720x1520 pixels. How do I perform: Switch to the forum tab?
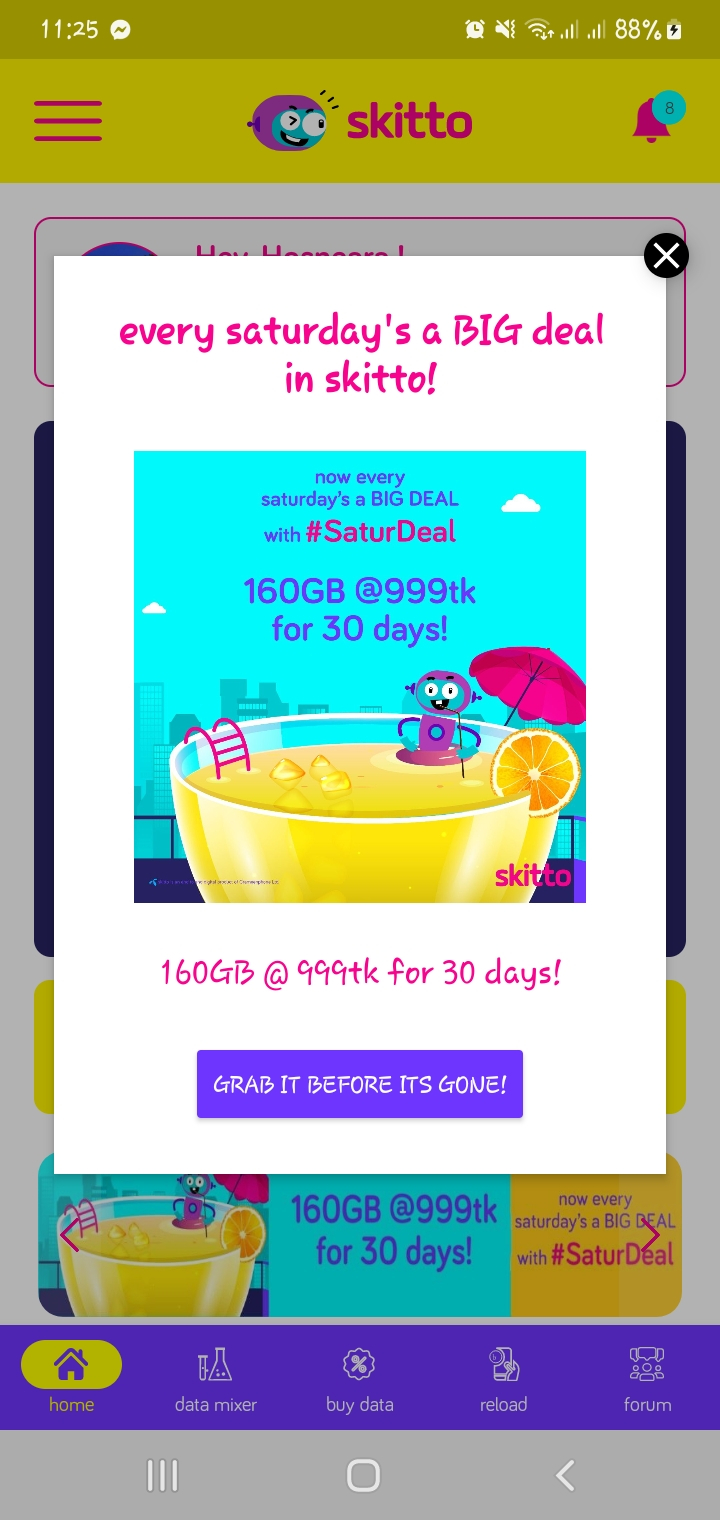click(x=647, y=1378)
